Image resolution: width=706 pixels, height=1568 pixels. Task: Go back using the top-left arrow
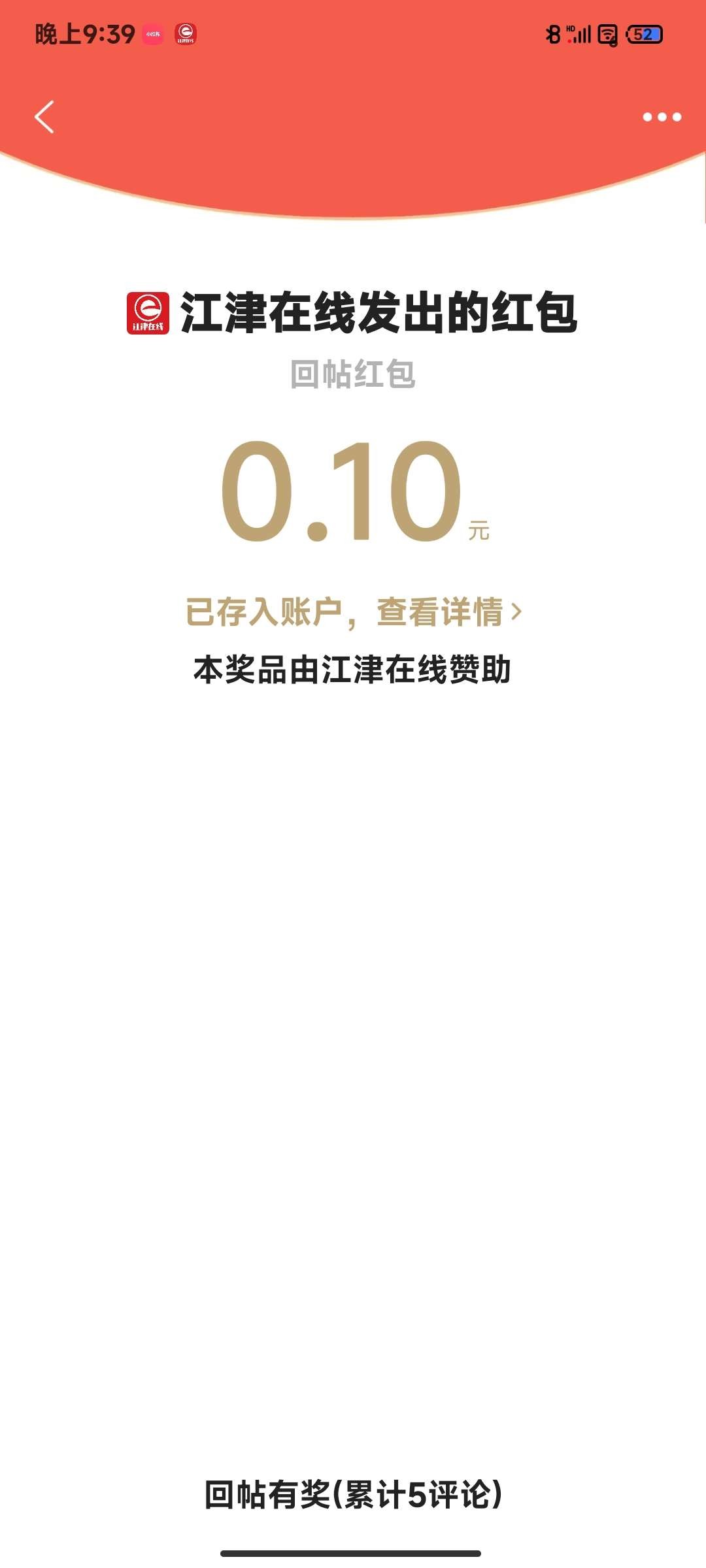[44, 117]
